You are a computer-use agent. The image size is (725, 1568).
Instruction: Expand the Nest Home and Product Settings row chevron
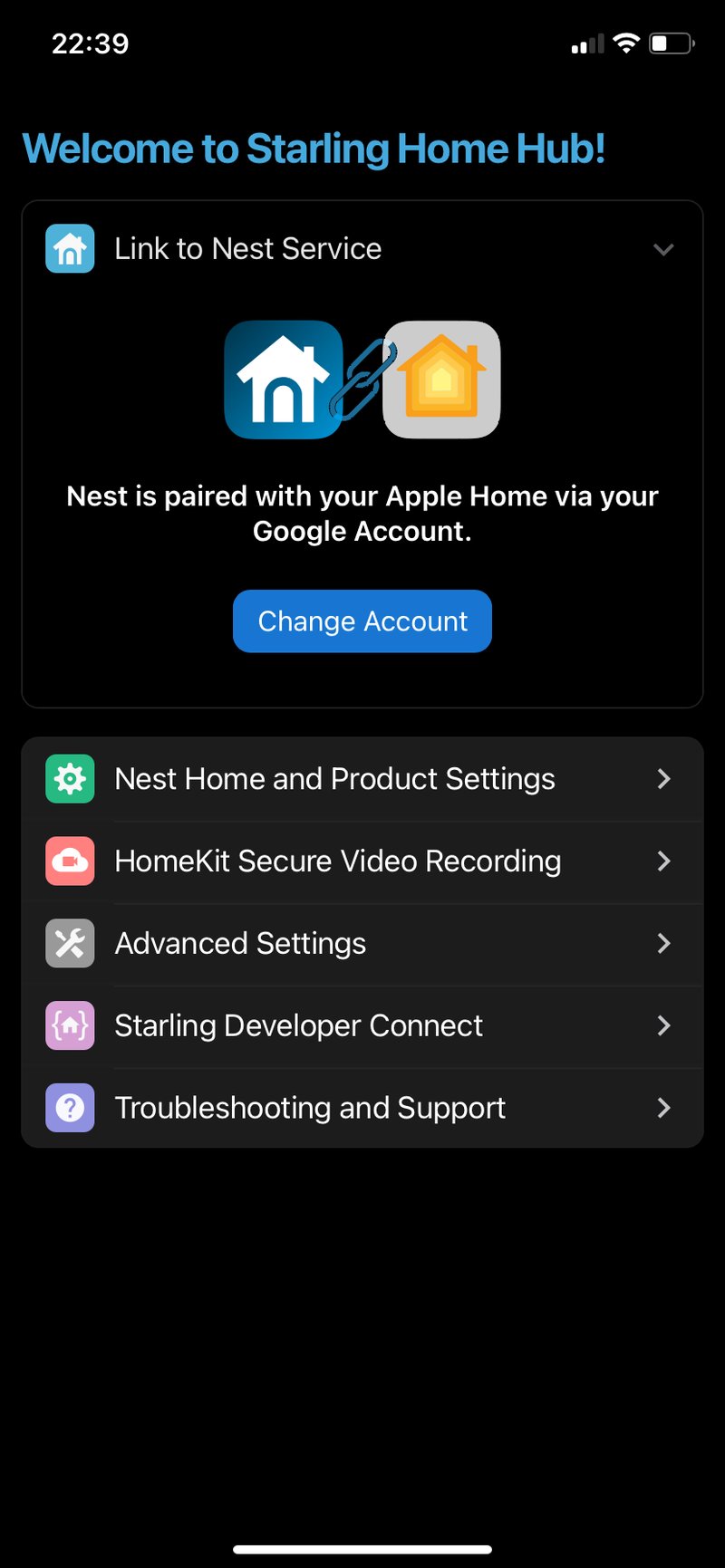(664, 778)
